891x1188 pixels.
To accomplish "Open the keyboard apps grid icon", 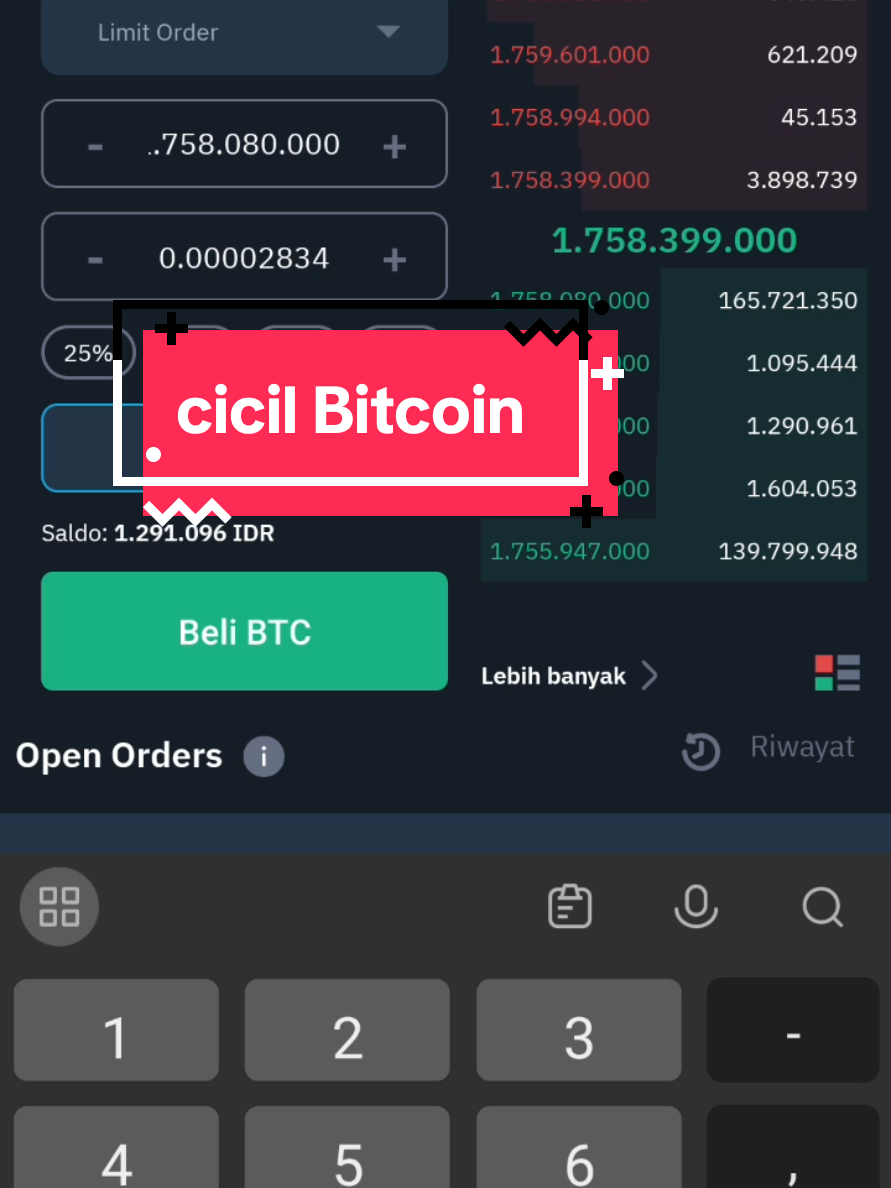I will pos(58,906).
